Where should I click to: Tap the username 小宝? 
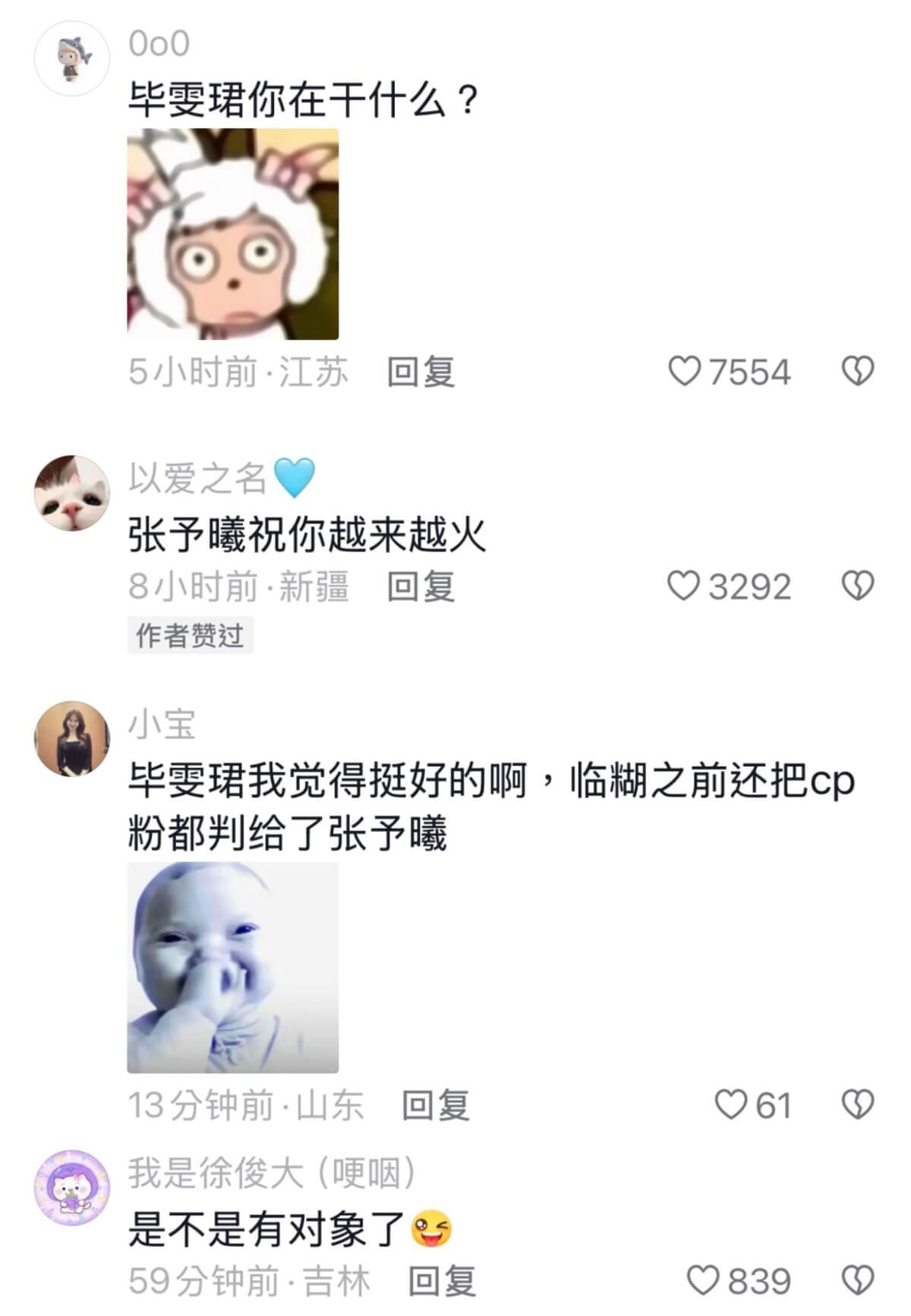tap(162, 723)
